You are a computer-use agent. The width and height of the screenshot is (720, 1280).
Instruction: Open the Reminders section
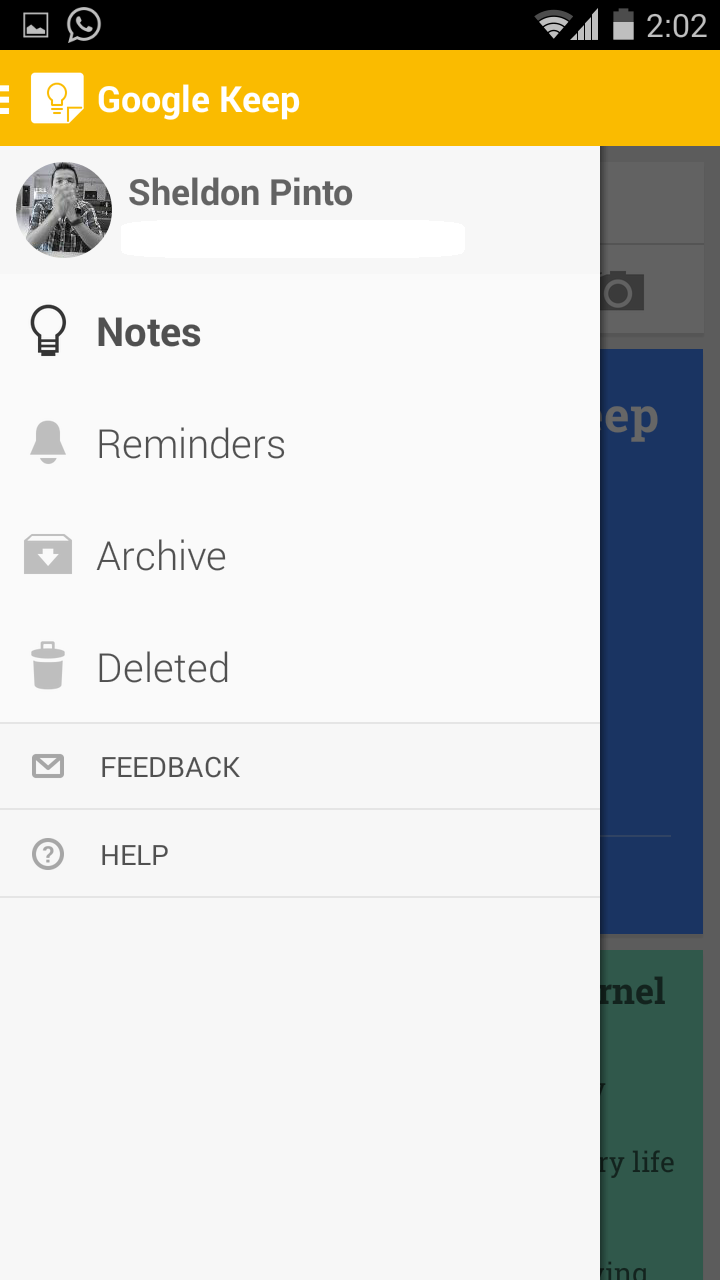[x=300, y=444]
